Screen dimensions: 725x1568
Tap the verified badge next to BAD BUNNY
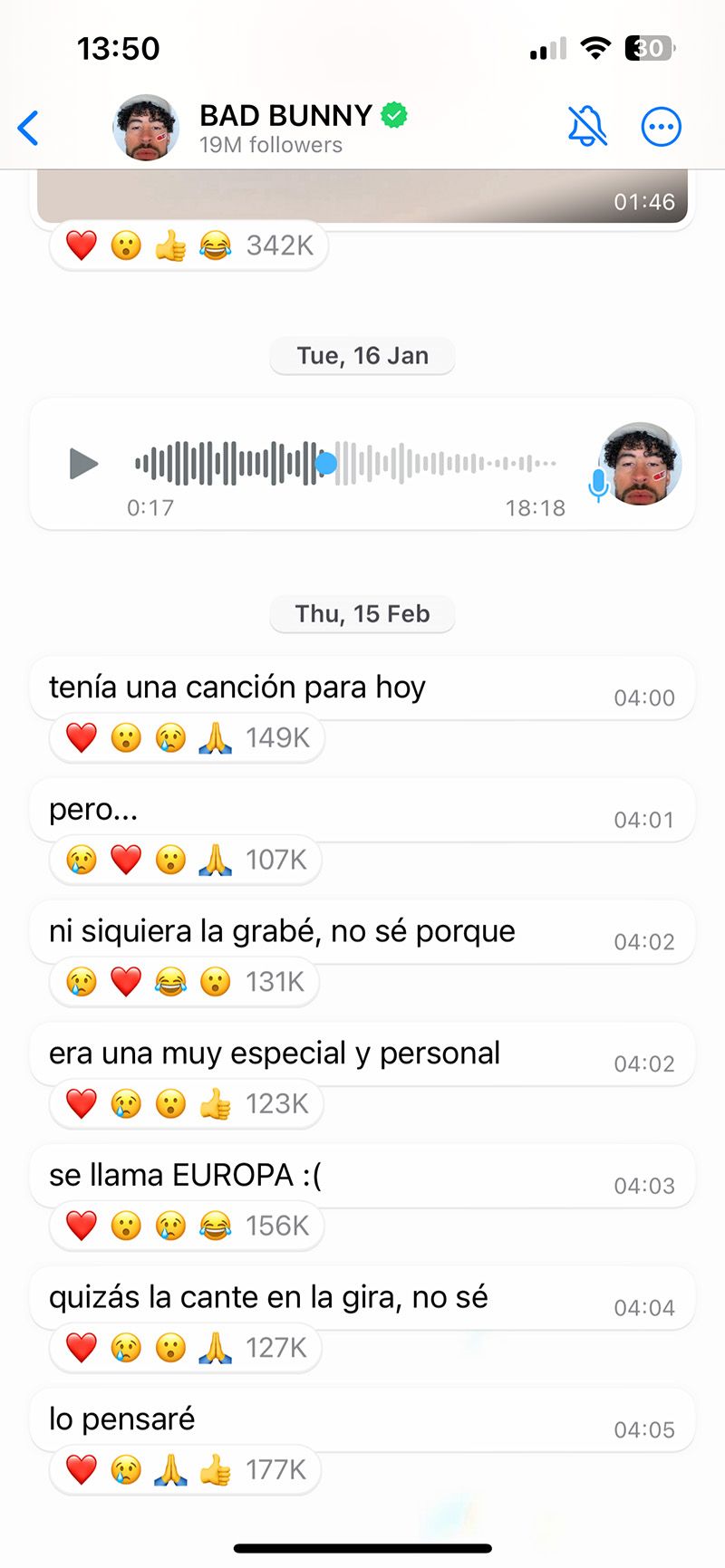coord(393,115)
